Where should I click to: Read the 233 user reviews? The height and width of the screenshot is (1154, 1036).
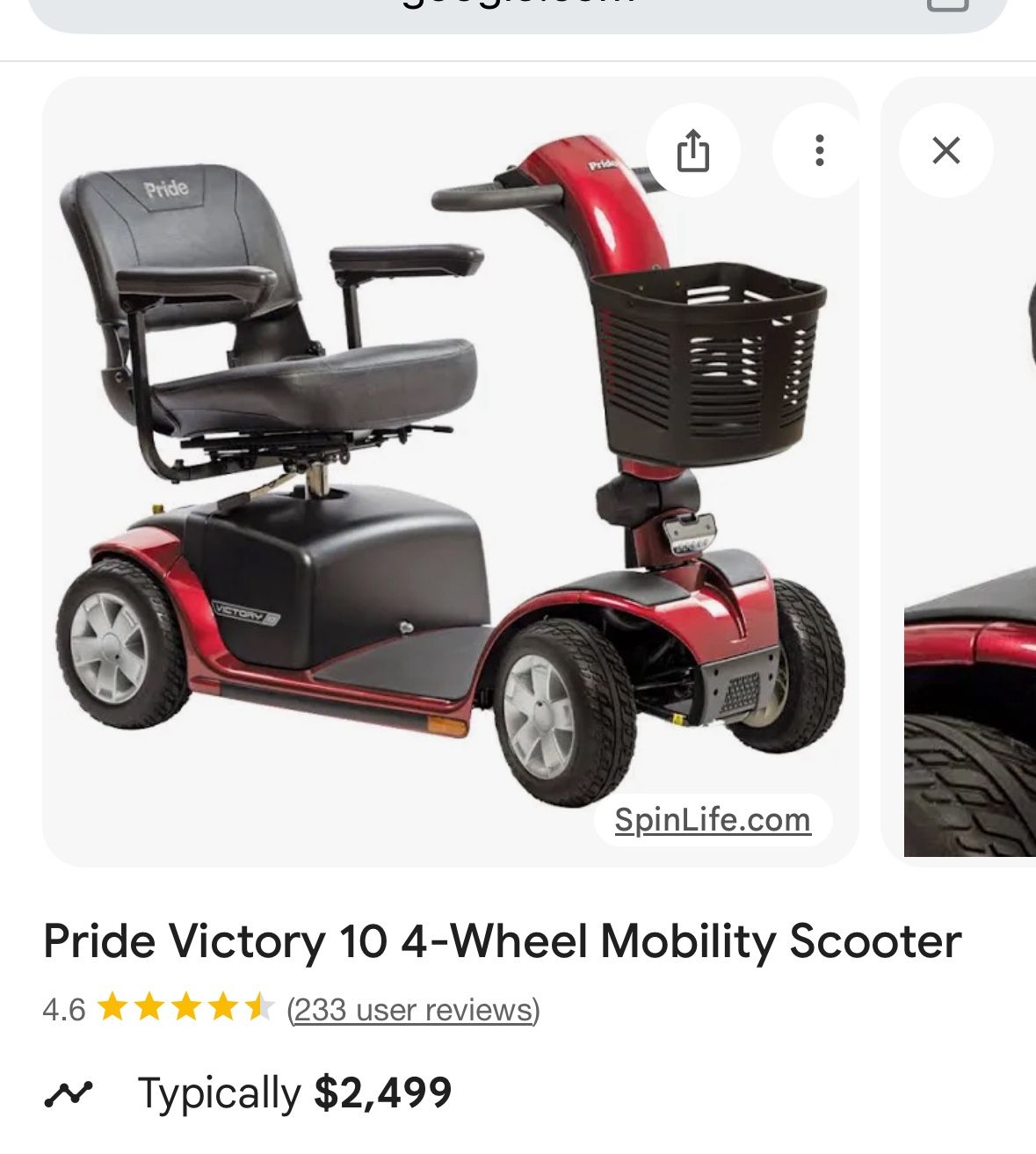[x=413, y=1010]
